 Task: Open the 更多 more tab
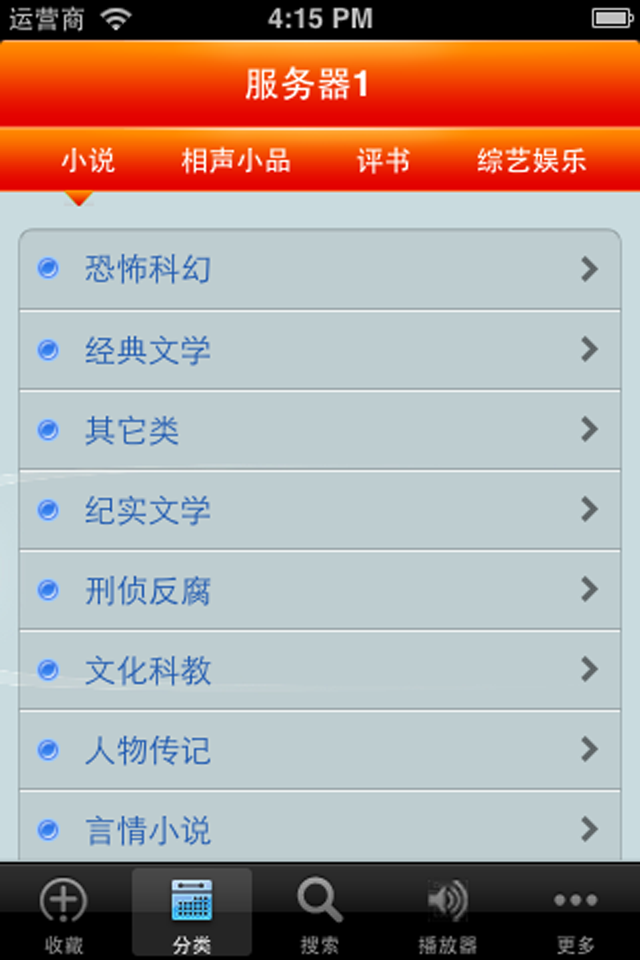click(575, 914)
